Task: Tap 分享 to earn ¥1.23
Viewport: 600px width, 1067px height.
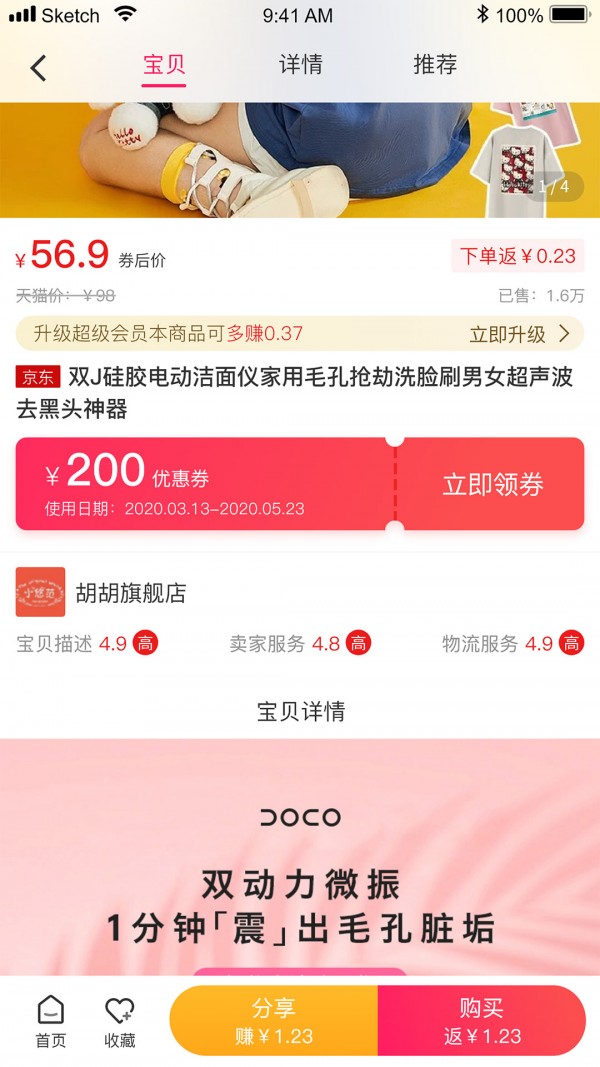Action: coord(273,1021)
